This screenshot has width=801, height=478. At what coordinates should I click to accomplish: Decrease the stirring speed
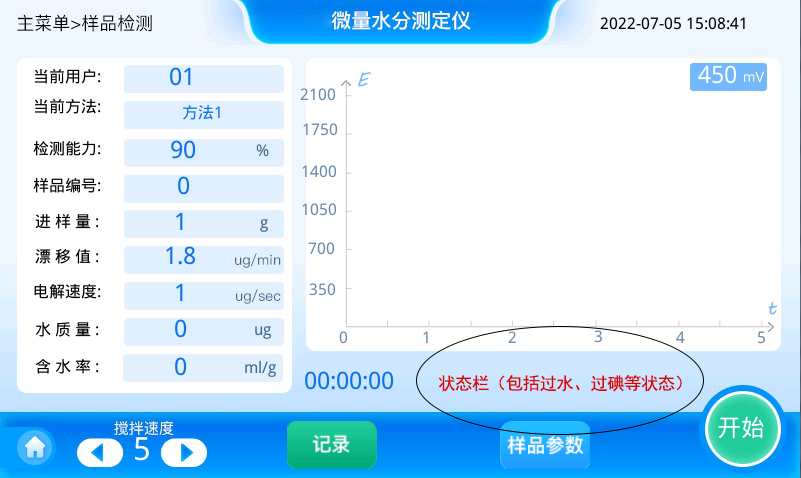pos(99,452)
